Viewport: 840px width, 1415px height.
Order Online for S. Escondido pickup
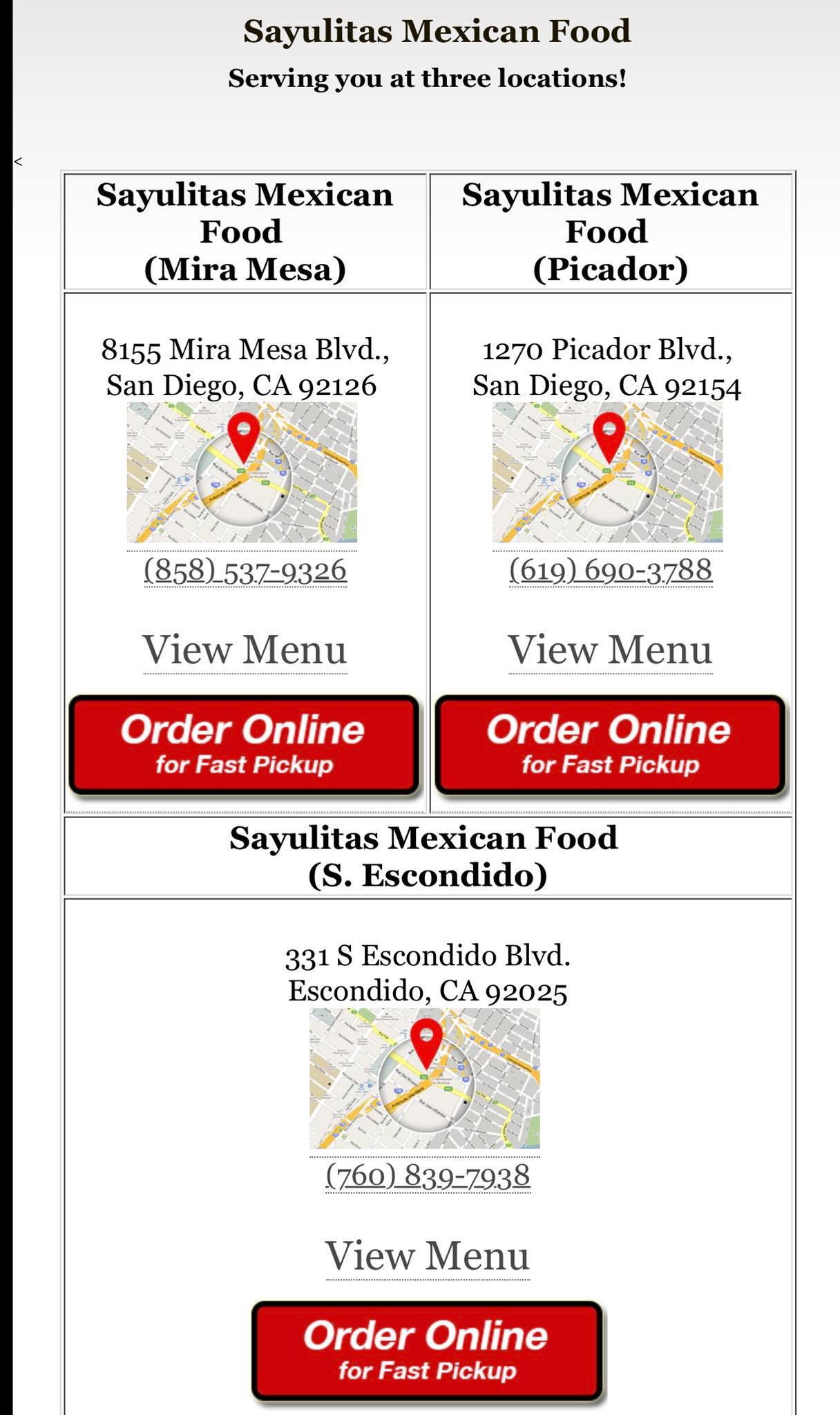pyautogui.click(x=427, y=1351)
